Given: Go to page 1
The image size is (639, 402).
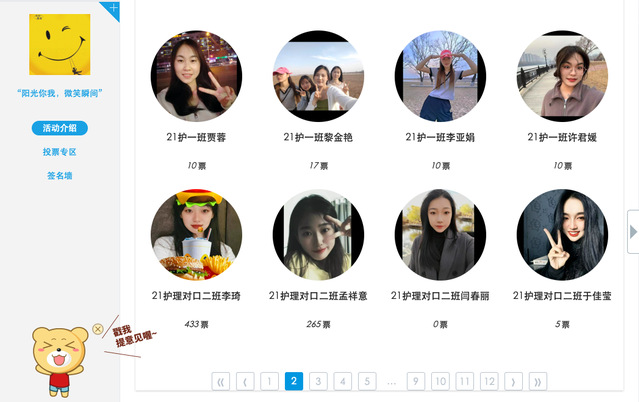Looking at the screenshot, I should [269, 381].
